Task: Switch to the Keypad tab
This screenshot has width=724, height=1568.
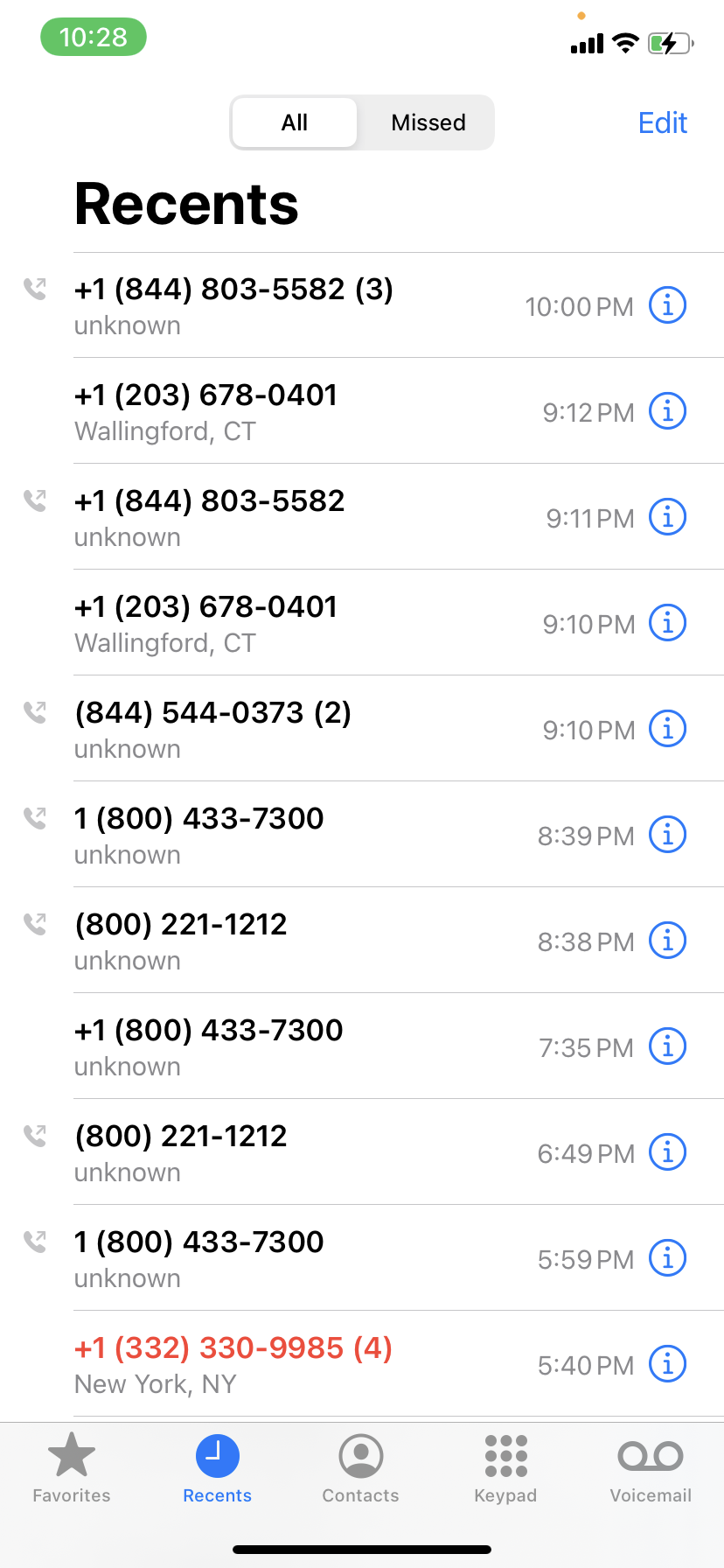Action: 505,1468
